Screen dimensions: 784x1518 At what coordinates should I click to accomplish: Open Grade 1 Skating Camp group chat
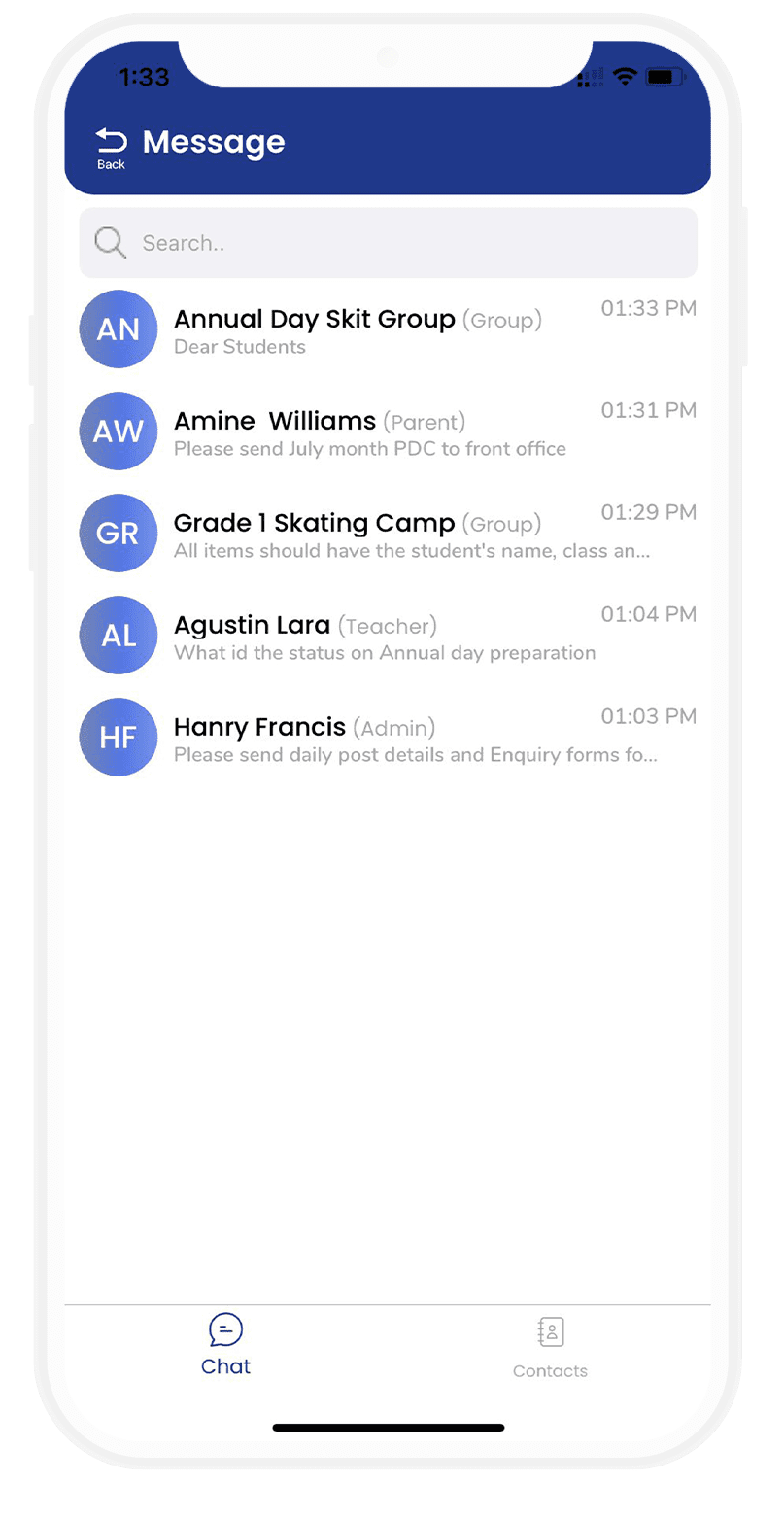click(x=387, y=535)
